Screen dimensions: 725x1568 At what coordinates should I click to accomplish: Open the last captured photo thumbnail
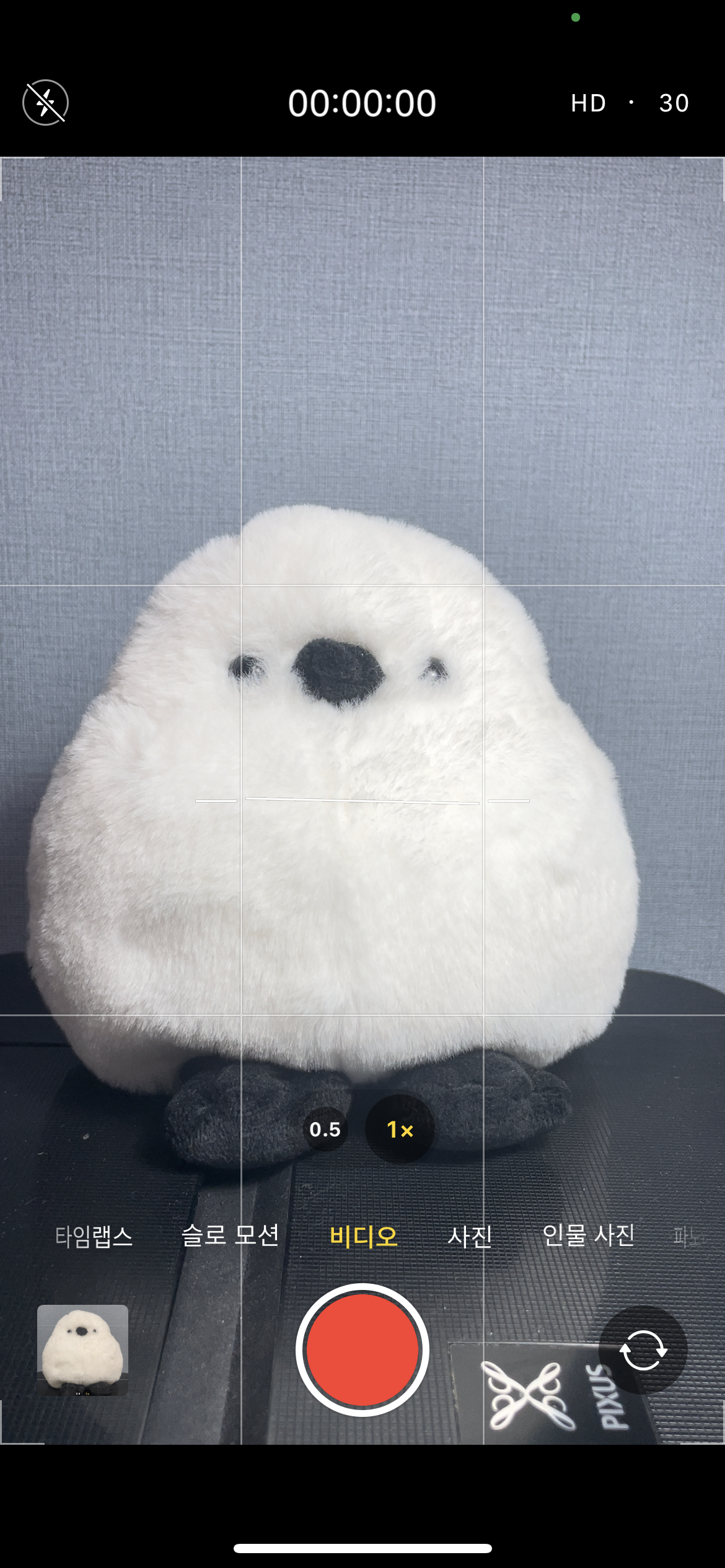[83, 1350]
